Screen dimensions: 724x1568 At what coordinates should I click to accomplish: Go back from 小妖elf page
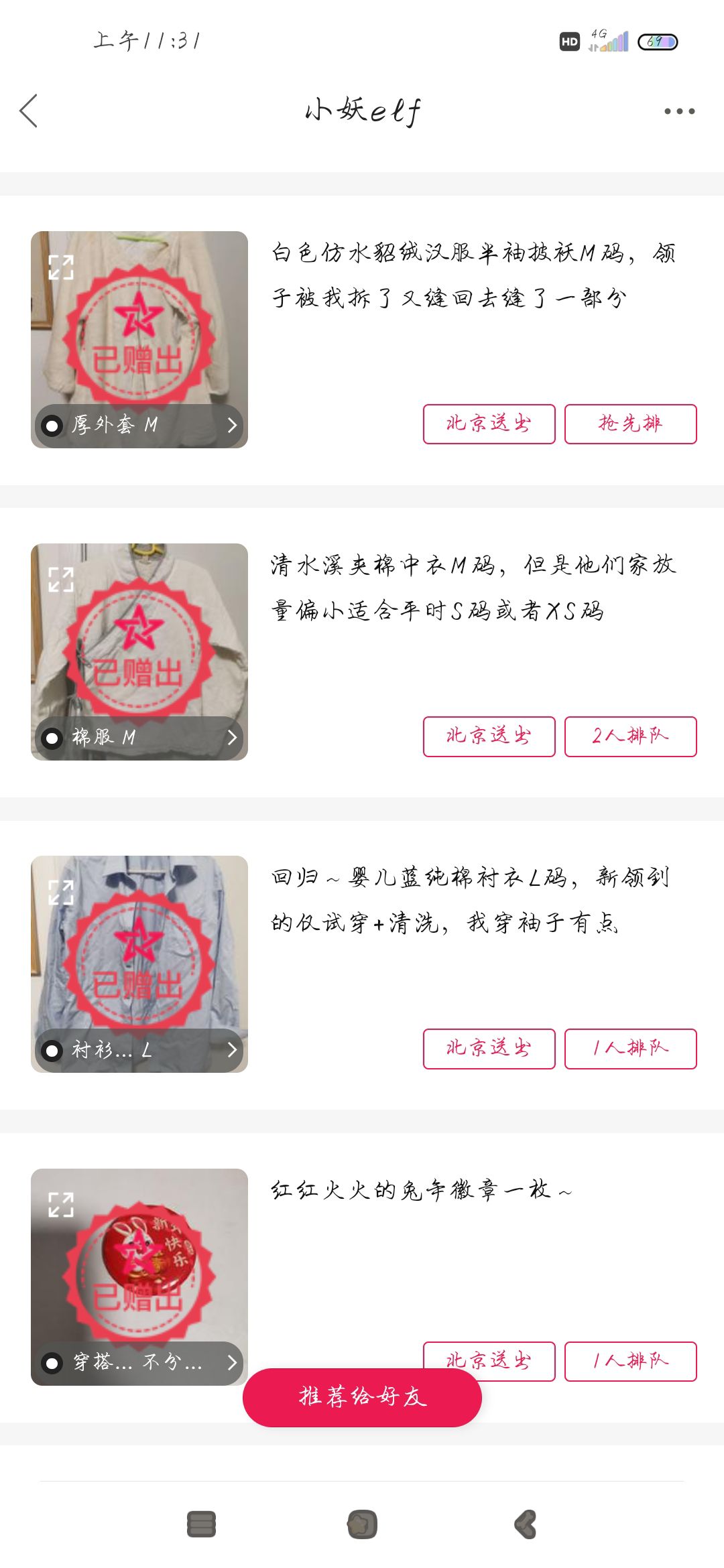29,111
